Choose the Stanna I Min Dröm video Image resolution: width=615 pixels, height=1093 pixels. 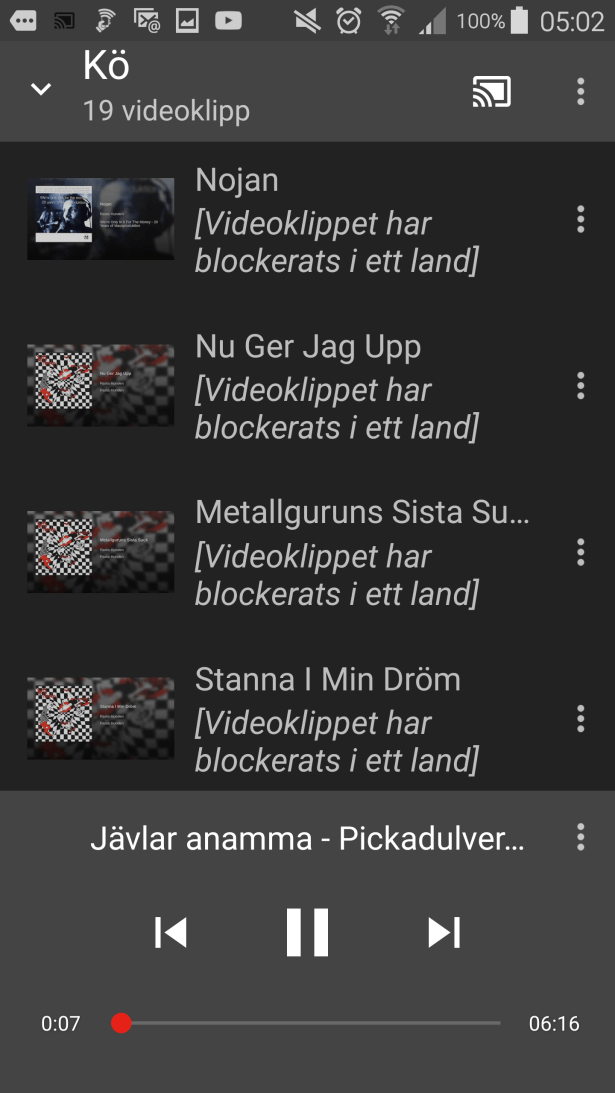[x=300, y=718]
